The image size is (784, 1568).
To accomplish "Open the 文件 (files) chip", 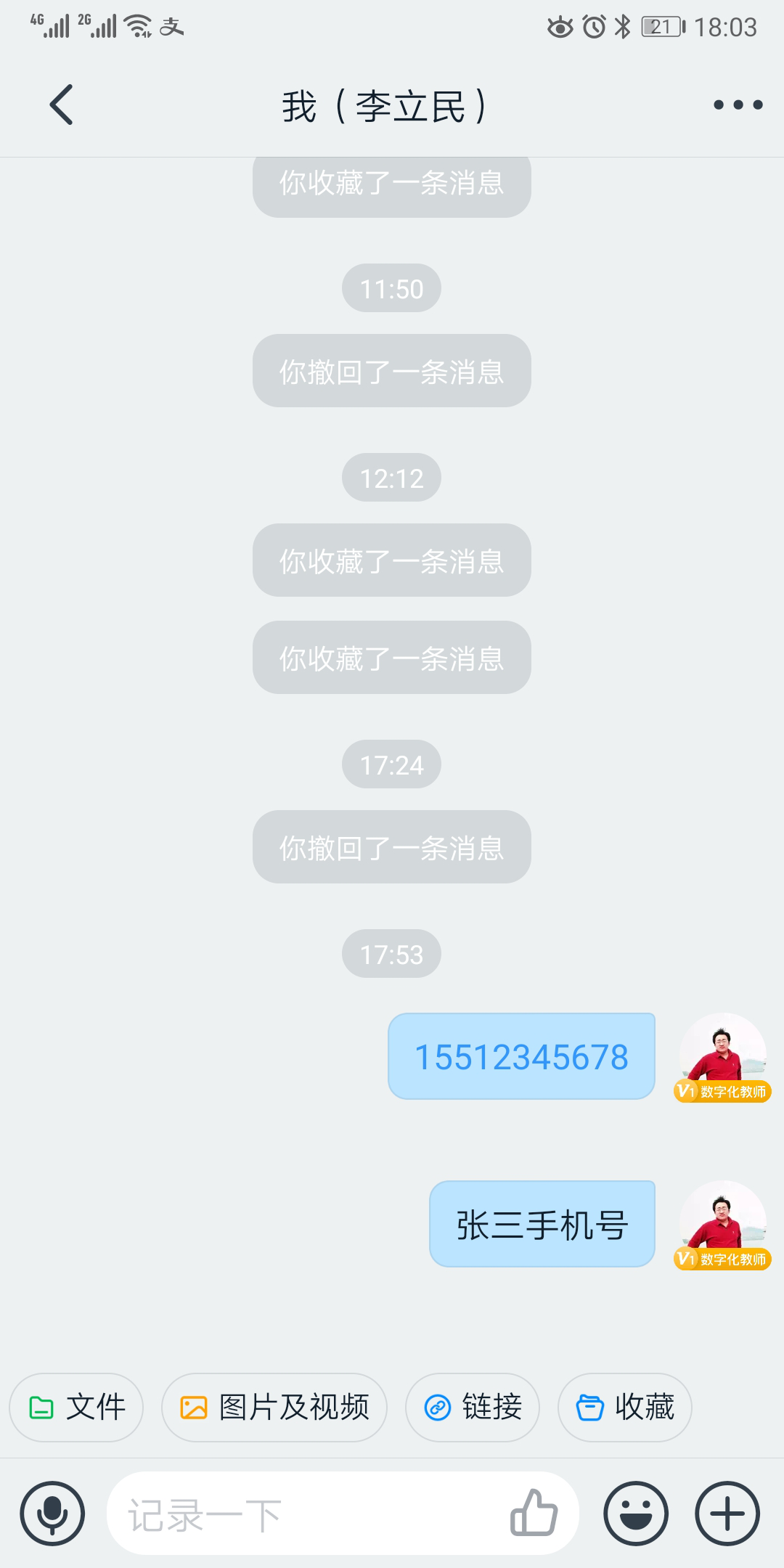I will pyautogui.click(x=76, y=1407).
